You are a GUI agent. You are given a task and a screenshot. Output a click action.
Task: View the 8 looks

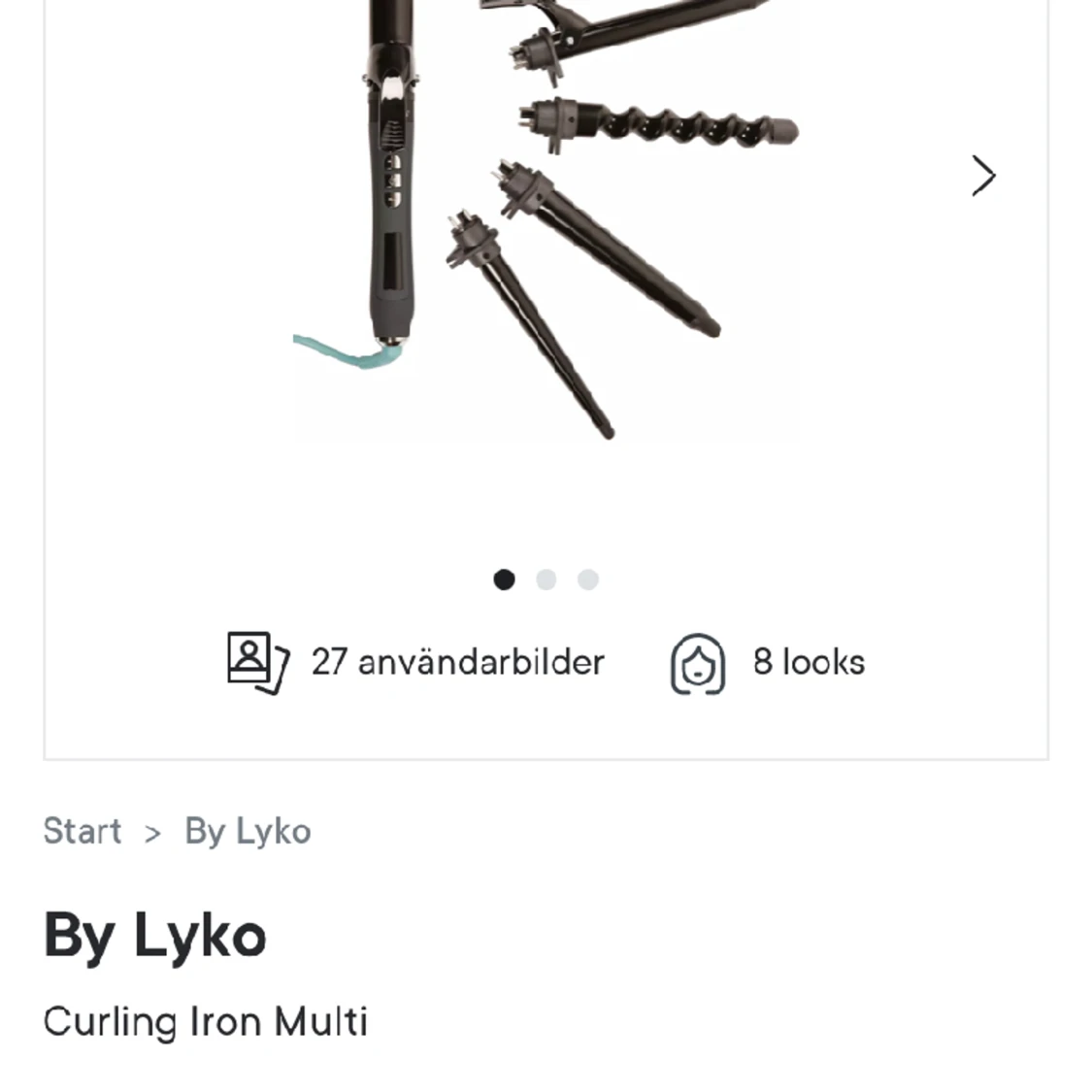point(768,663)
